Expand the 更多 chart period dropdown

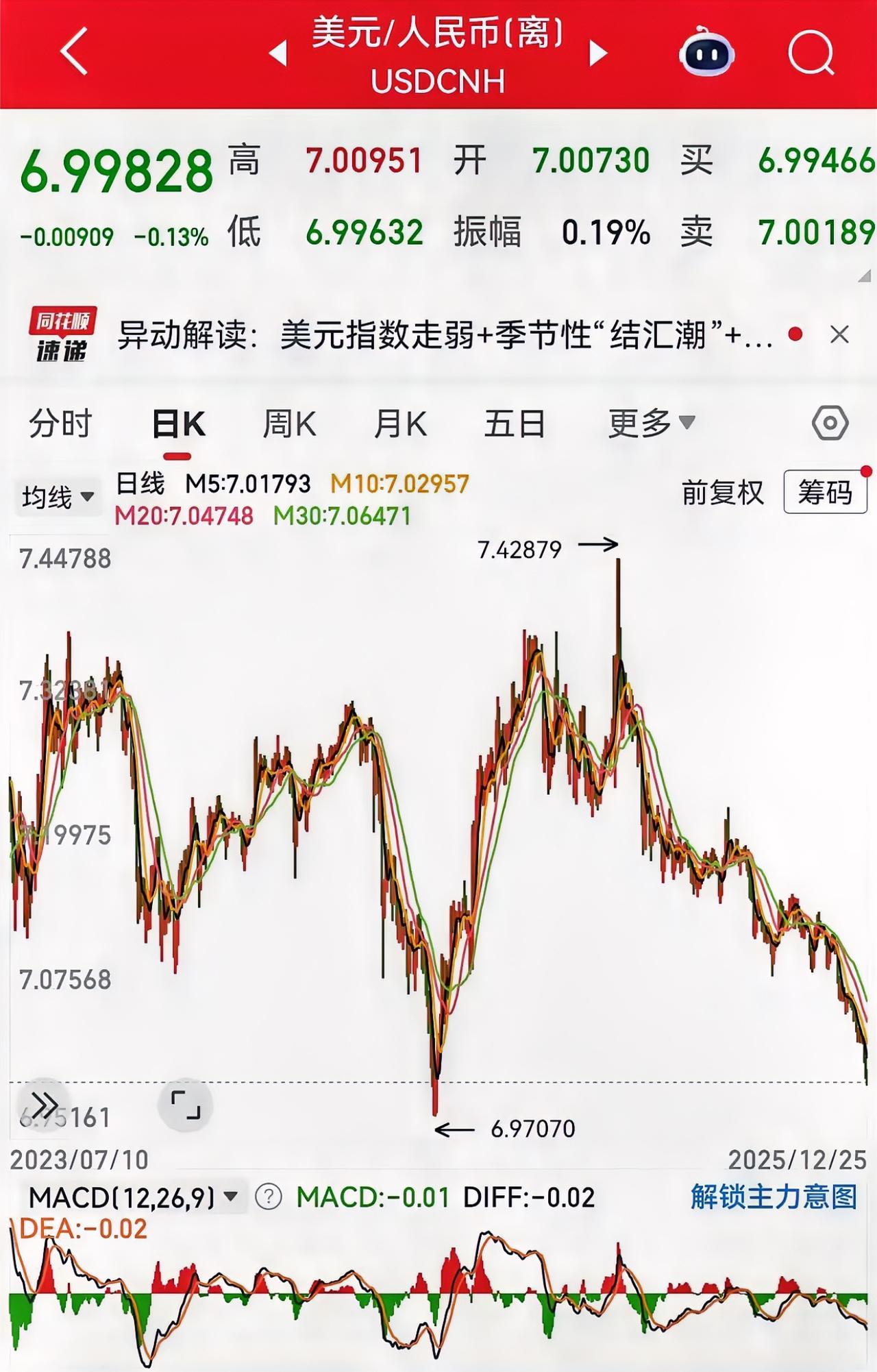[x=645, y=424]
